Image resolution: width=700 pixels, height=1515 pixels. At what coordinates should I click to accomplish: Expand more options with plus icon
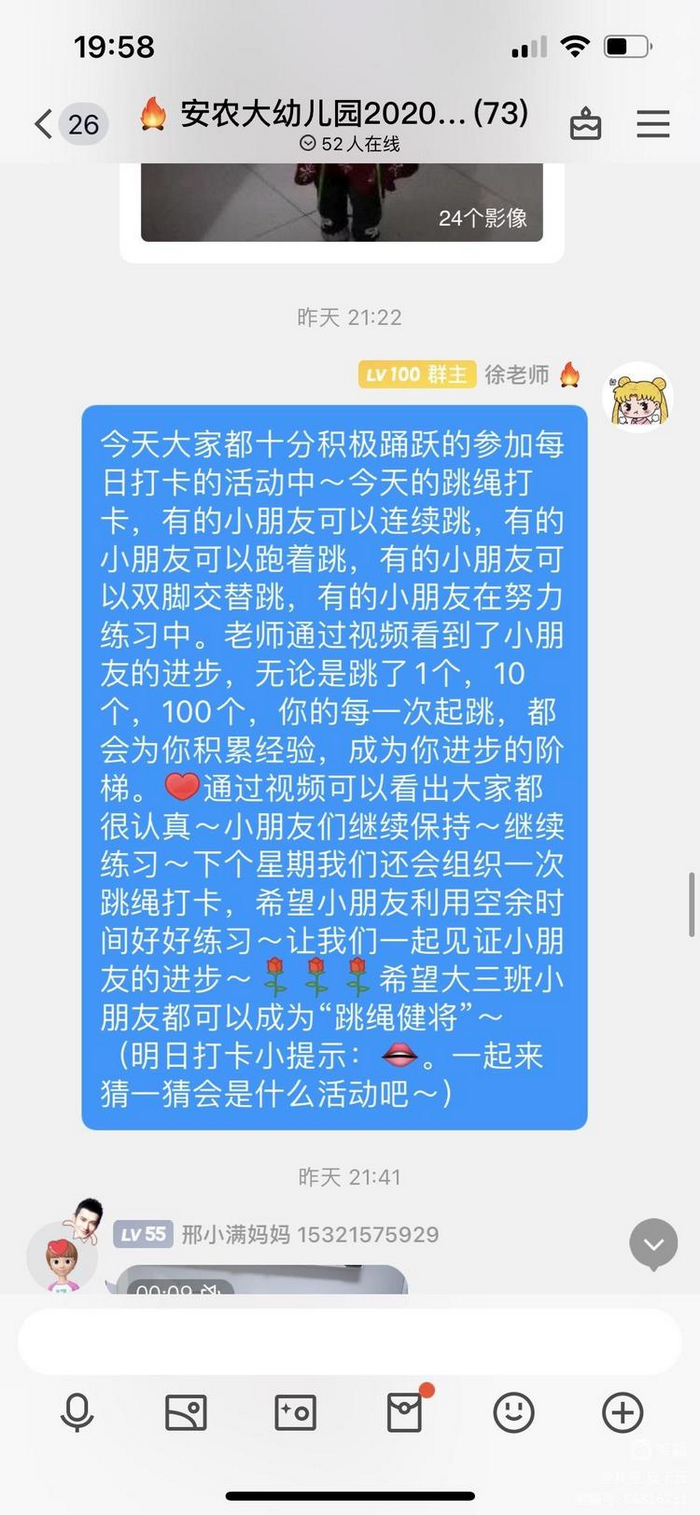pyautogui.click(x=622, y=1413)
